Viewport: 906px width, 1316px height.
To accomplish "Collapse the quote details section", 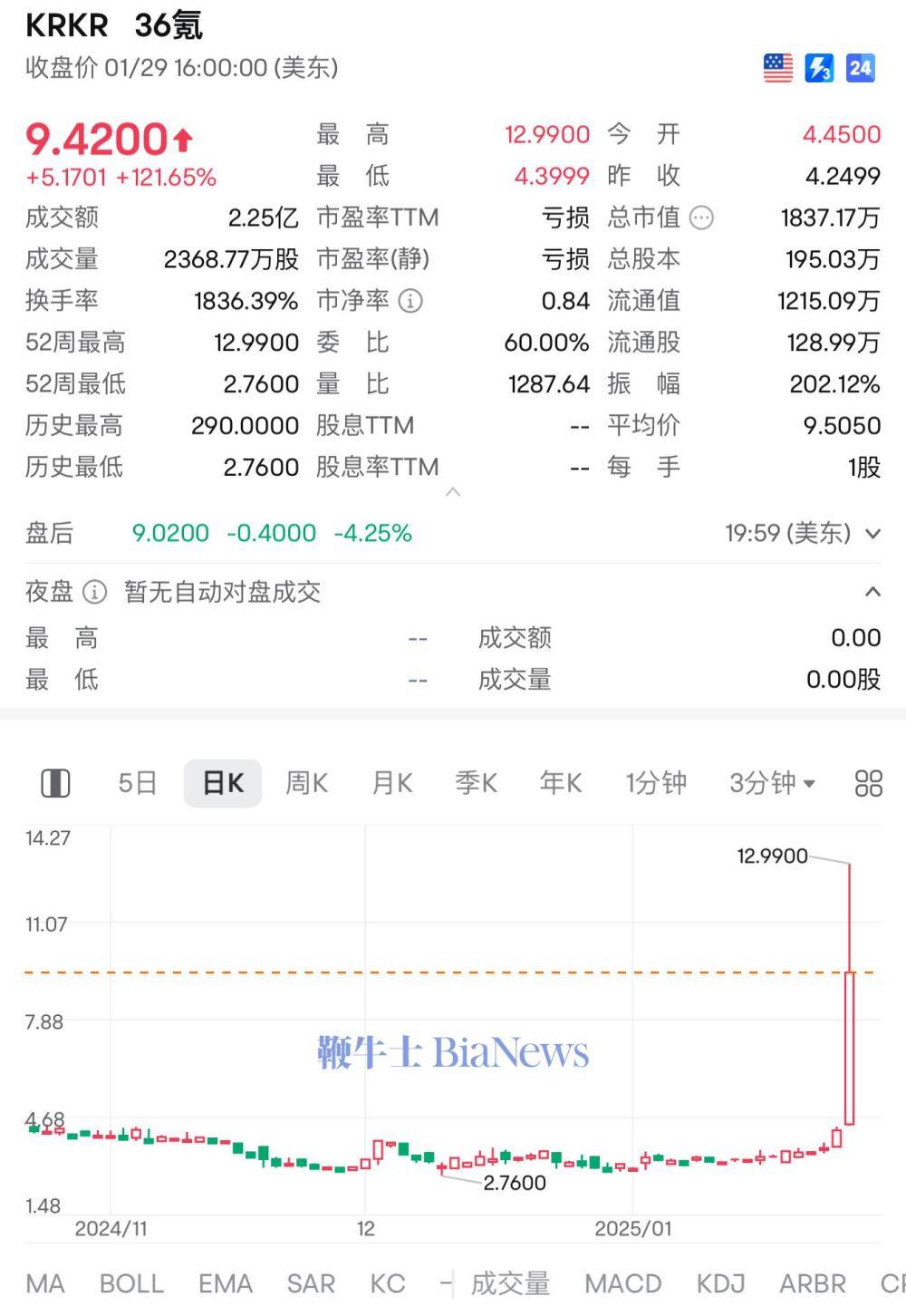I will click(453, 492).
